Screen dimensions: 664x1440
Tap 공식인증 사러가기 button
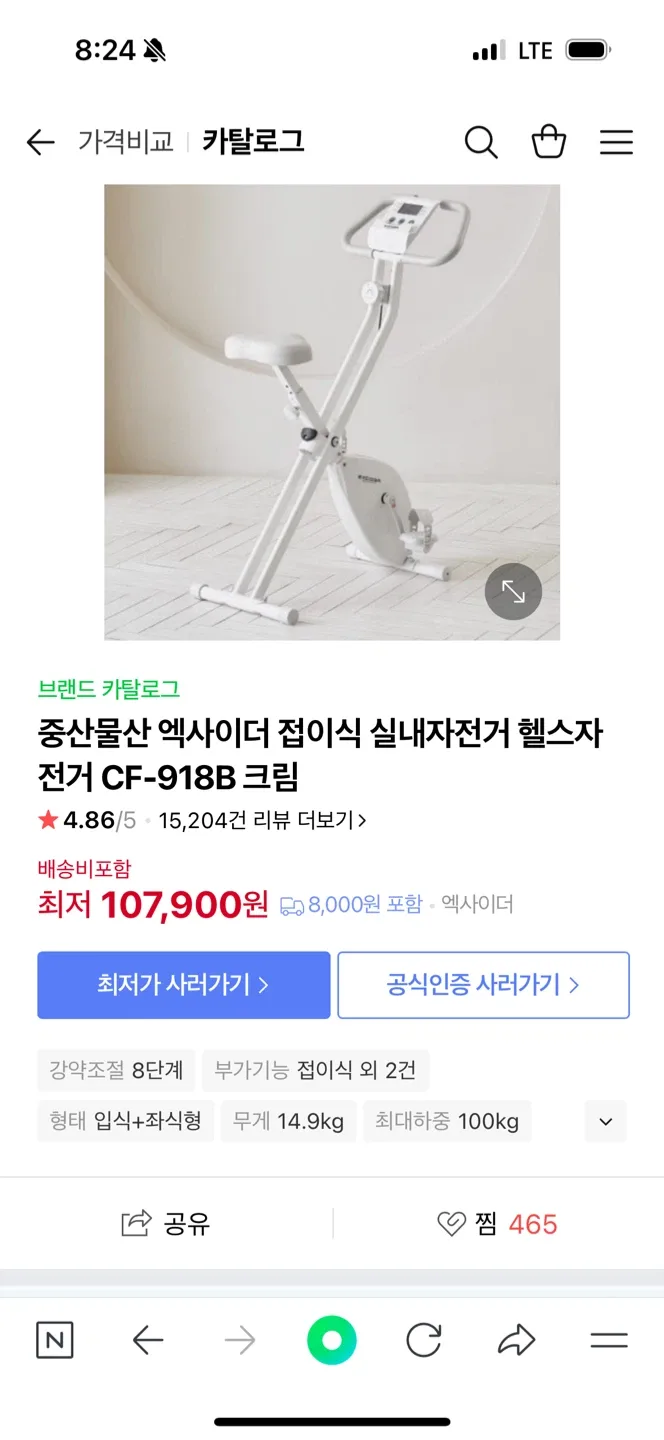483,985
